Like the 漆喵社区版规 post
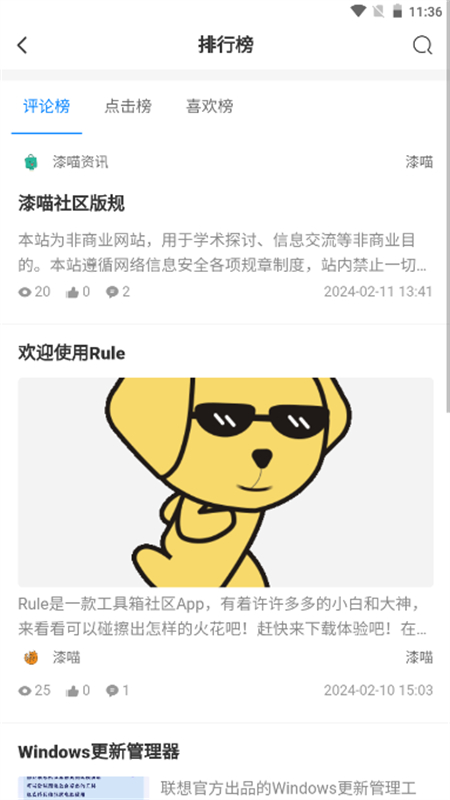Screen dimensions: 450x800 tap(78, 292)
